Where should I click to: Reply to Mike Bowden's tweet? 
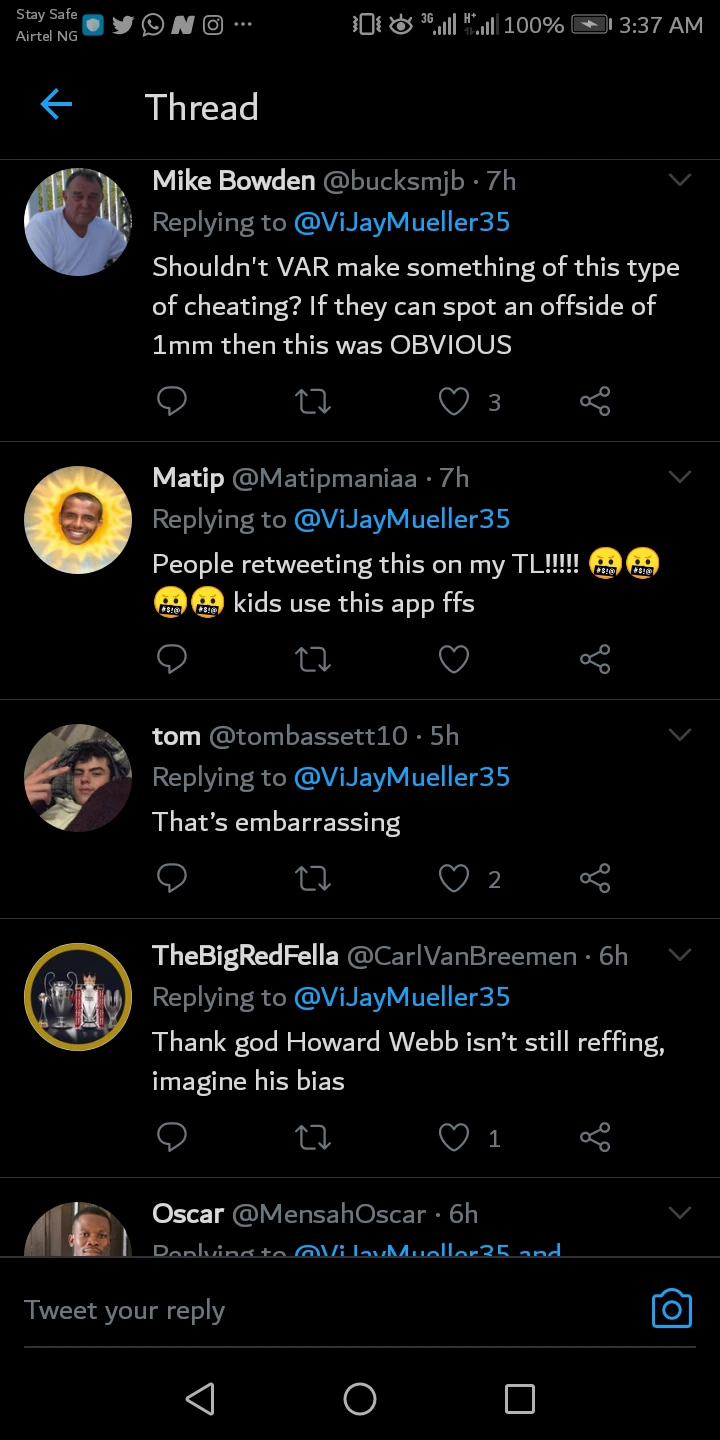[172, 402]
